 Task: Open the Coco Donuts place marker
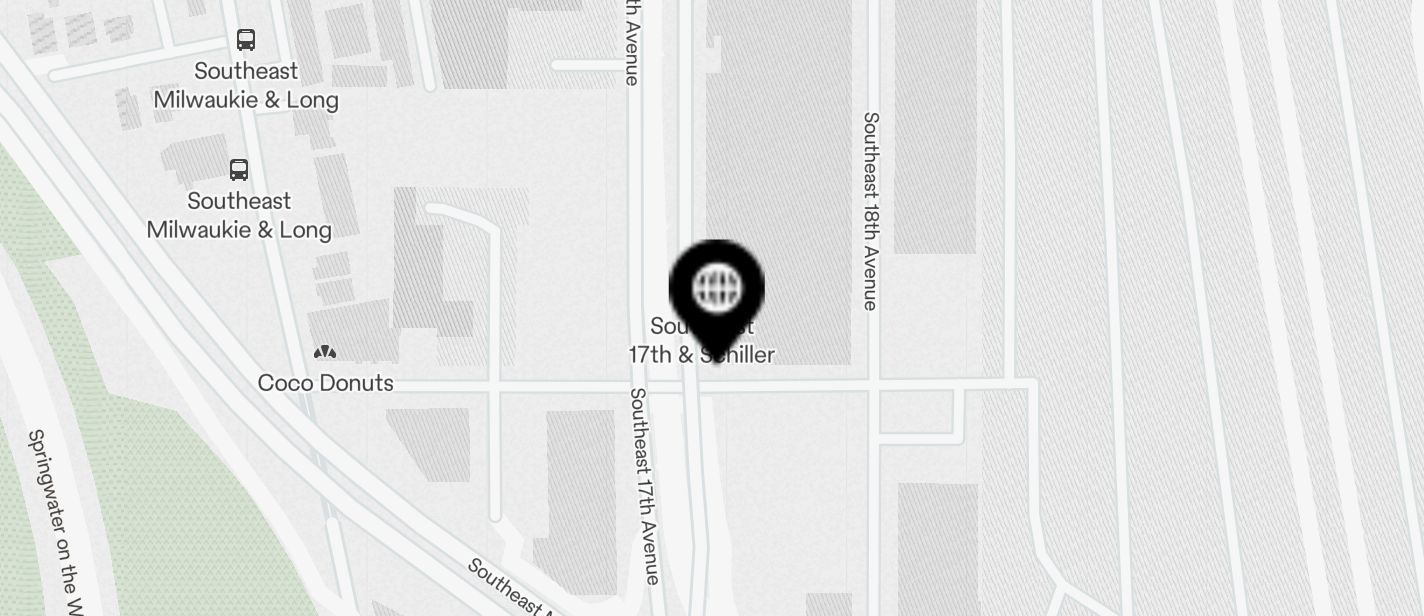[325, 353]
